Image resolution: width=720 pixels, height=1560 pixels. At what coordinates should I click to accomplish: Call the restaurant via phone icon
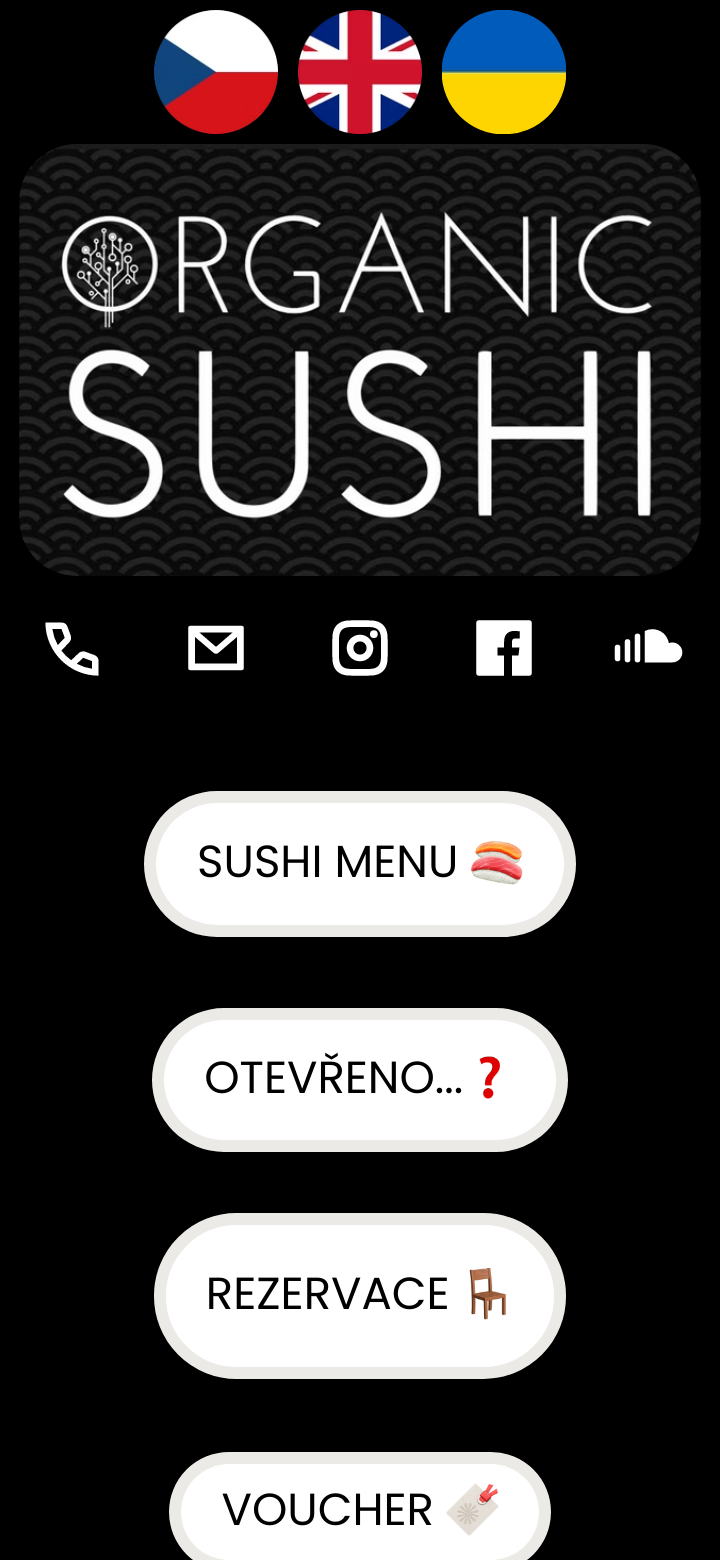(72, 649)
